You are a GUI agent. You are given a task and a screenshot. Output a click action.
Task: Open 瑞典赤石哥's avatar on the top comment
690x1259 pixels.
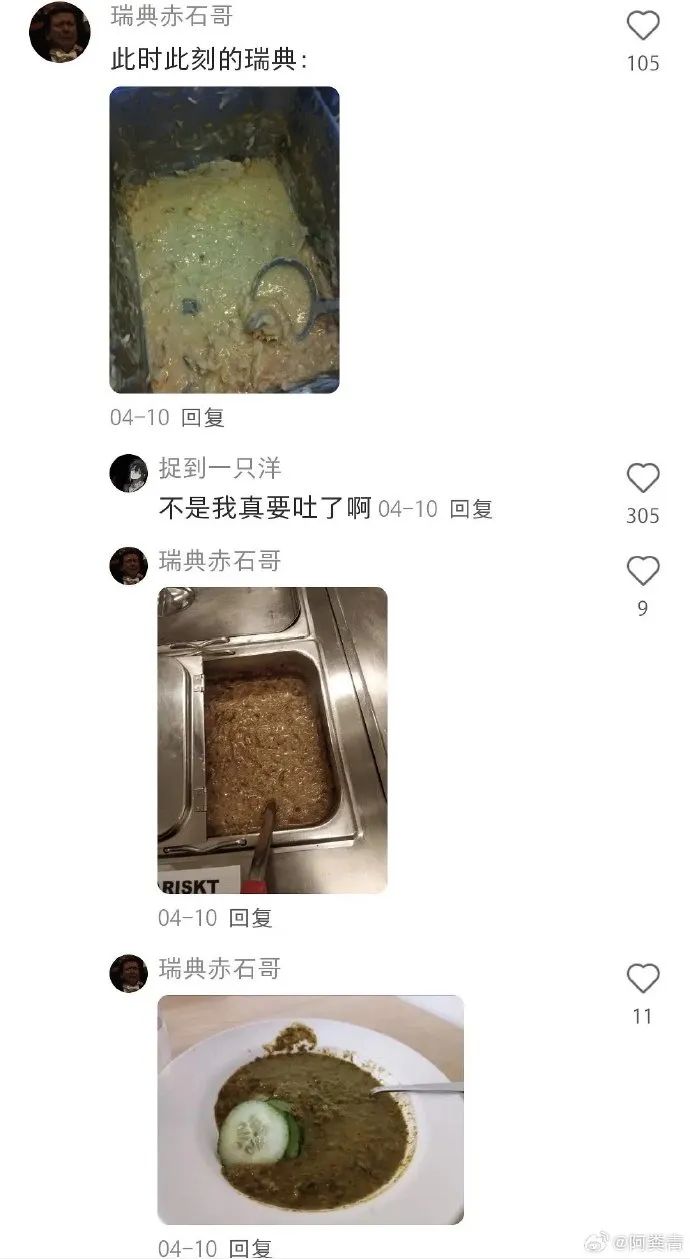point(59,31)
